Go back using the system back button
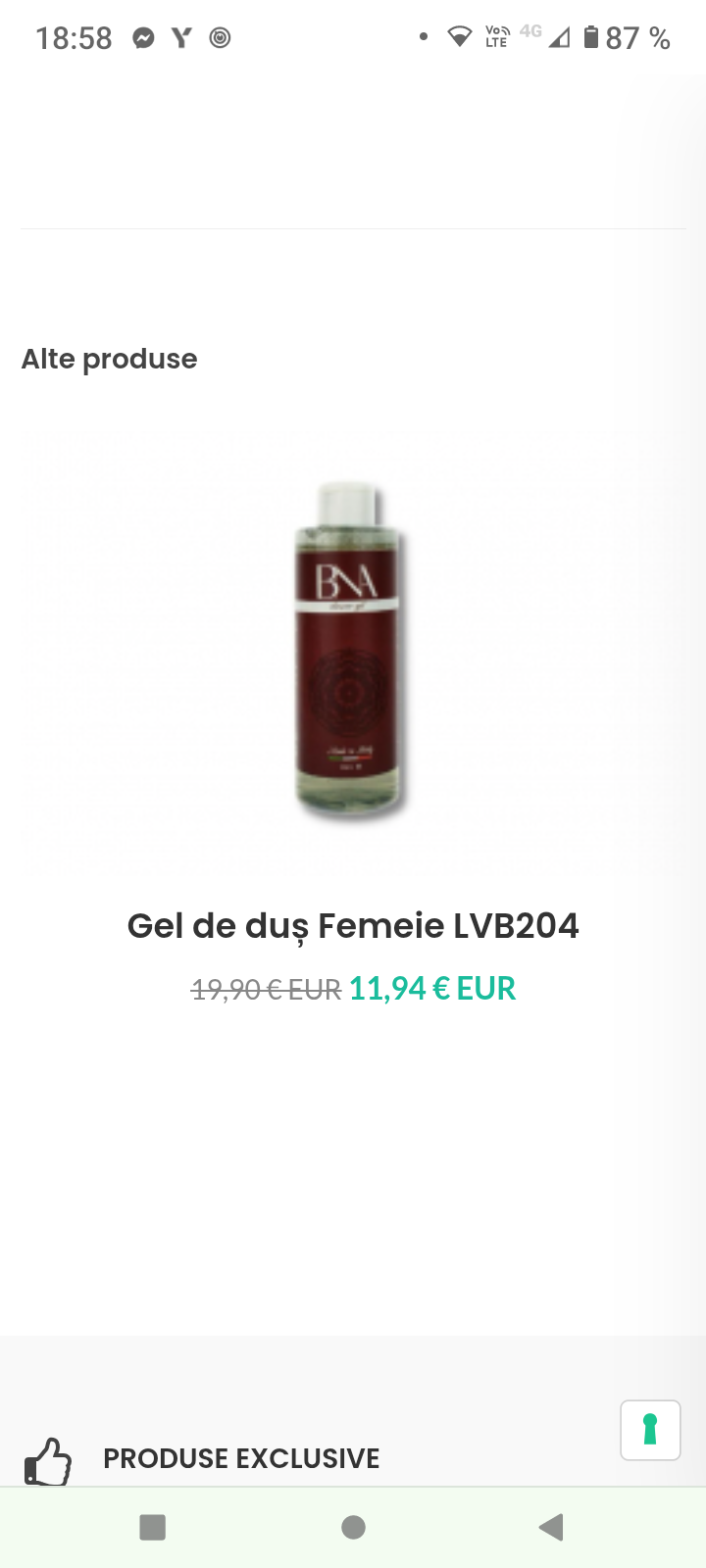 551,1526
